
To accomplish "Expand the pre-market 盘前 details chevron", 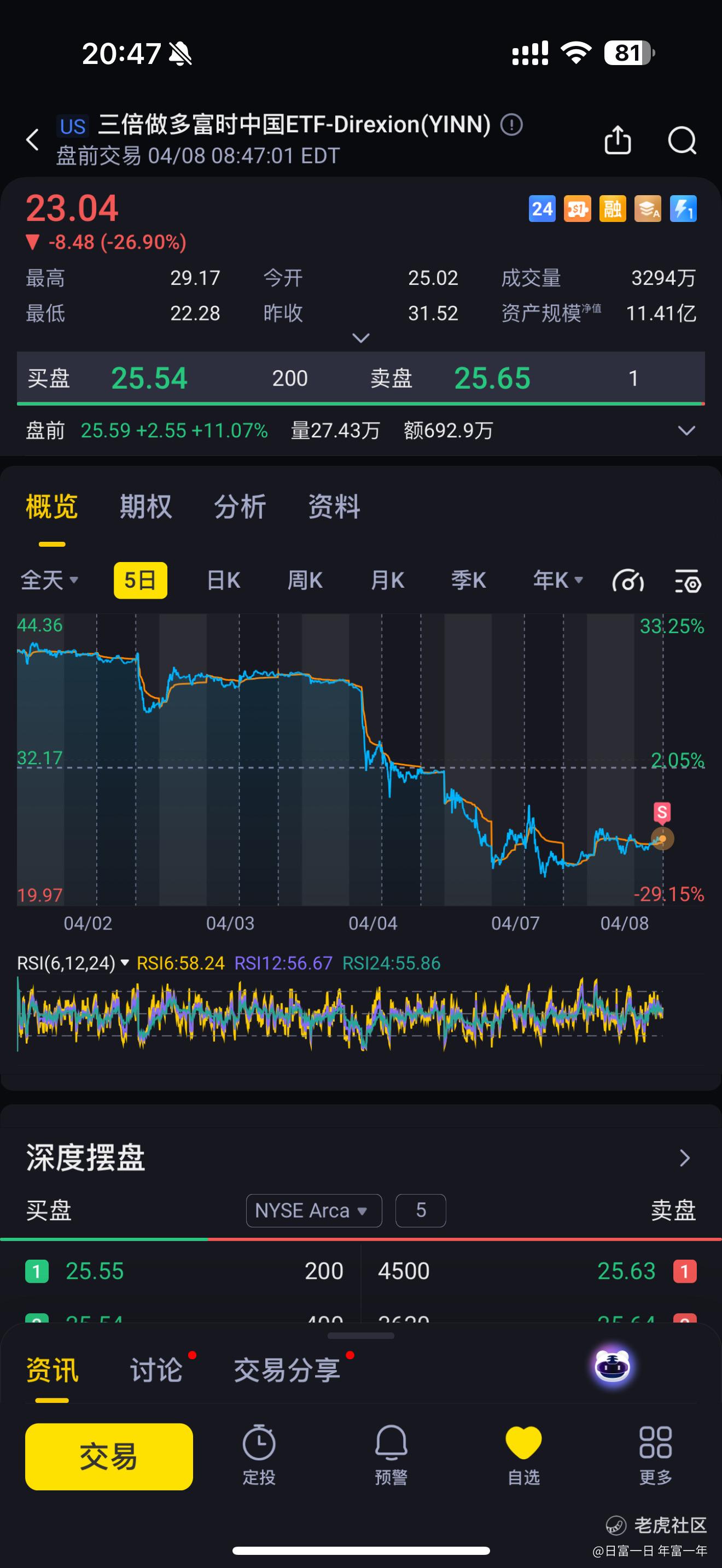I will pos(686,430).
